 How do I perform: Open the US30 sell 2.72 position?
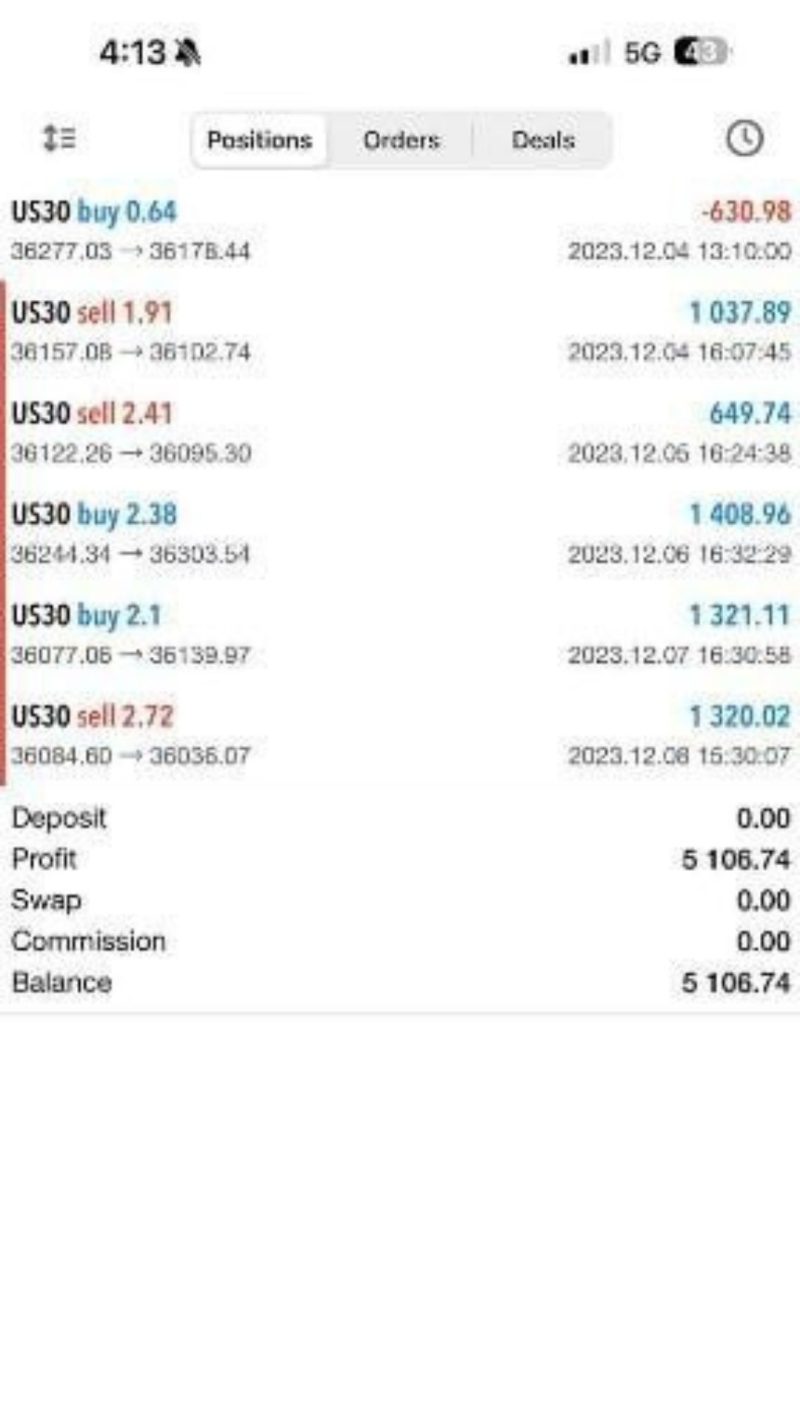[x=400, y=735]
